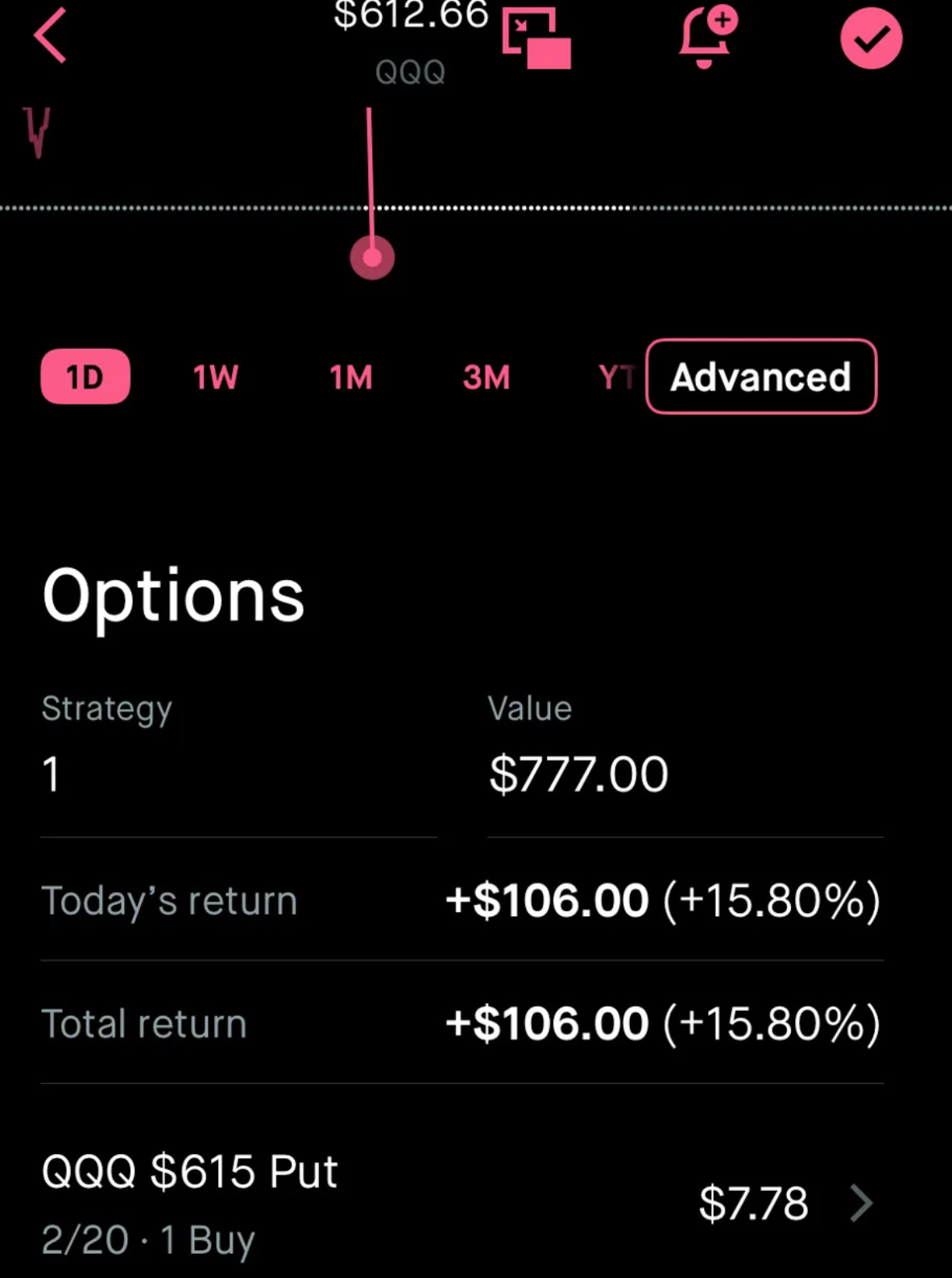
Task: Open the picture-in-picture chart icon
Action: point(536,39)
